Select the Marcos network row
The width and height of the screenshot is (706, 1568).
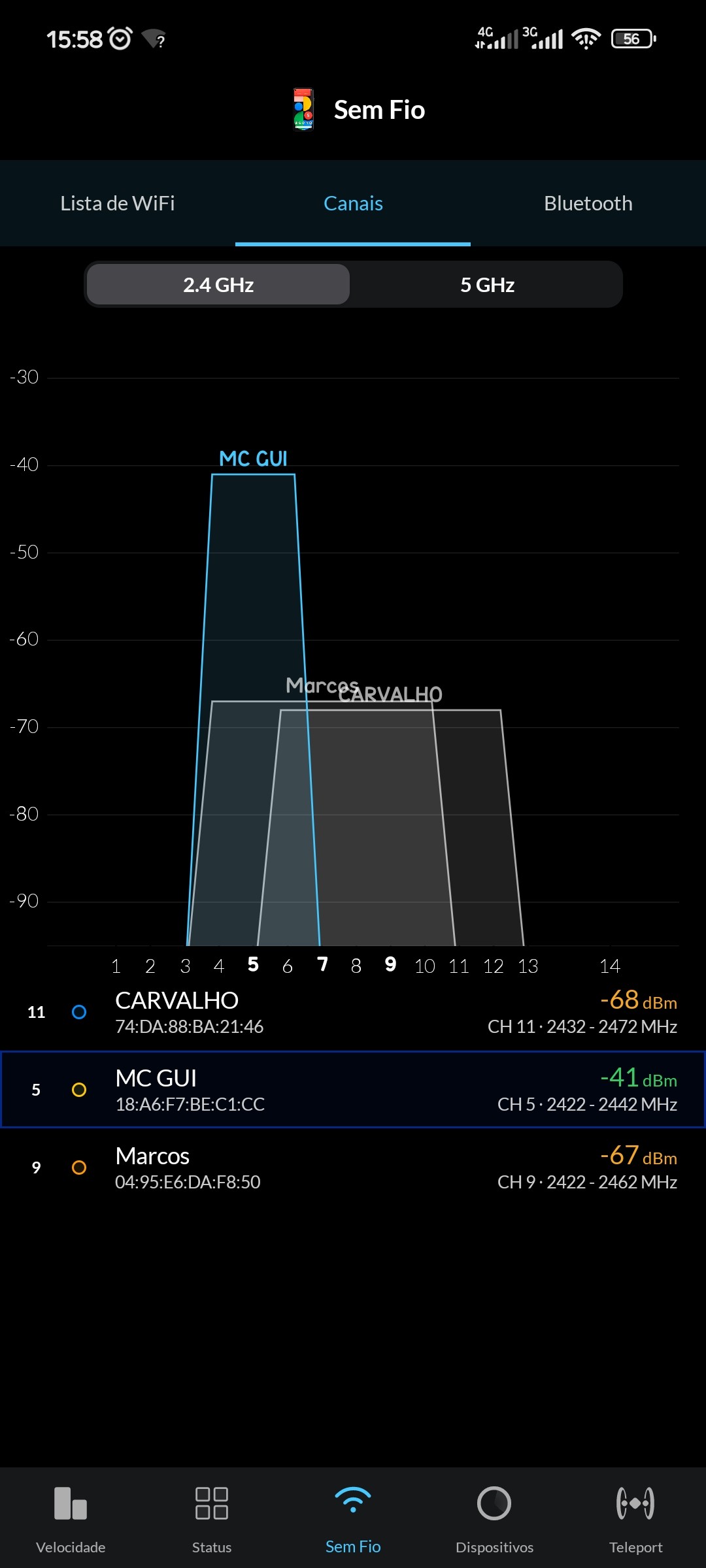point(353,1167)
